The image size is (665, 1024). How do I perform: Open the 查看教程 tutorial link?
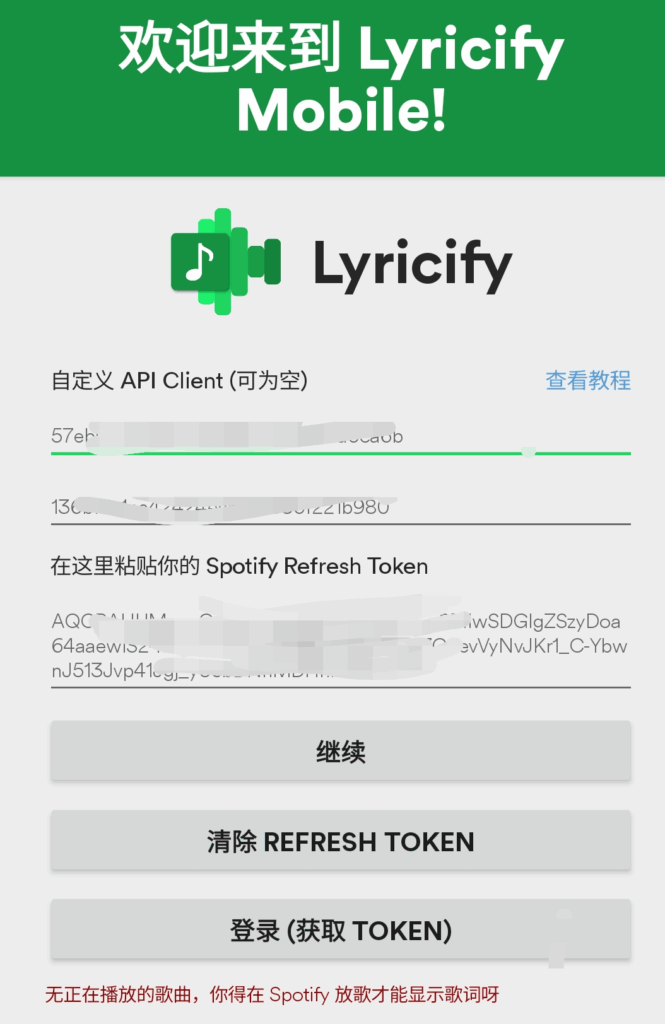(x=587, y=381)
